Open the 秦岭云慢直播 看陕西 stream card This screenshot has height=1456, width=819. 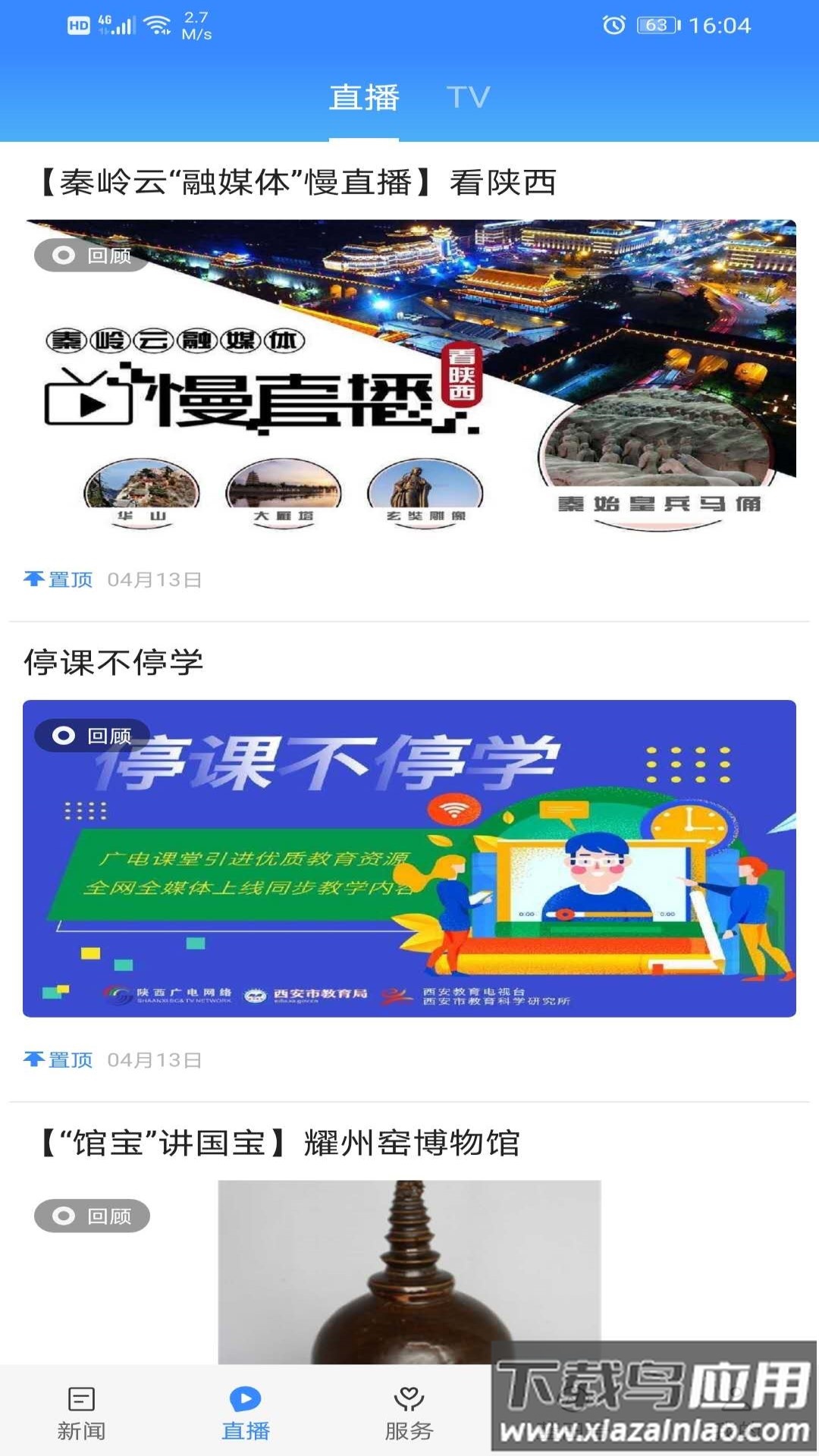(x=409, y=375)
